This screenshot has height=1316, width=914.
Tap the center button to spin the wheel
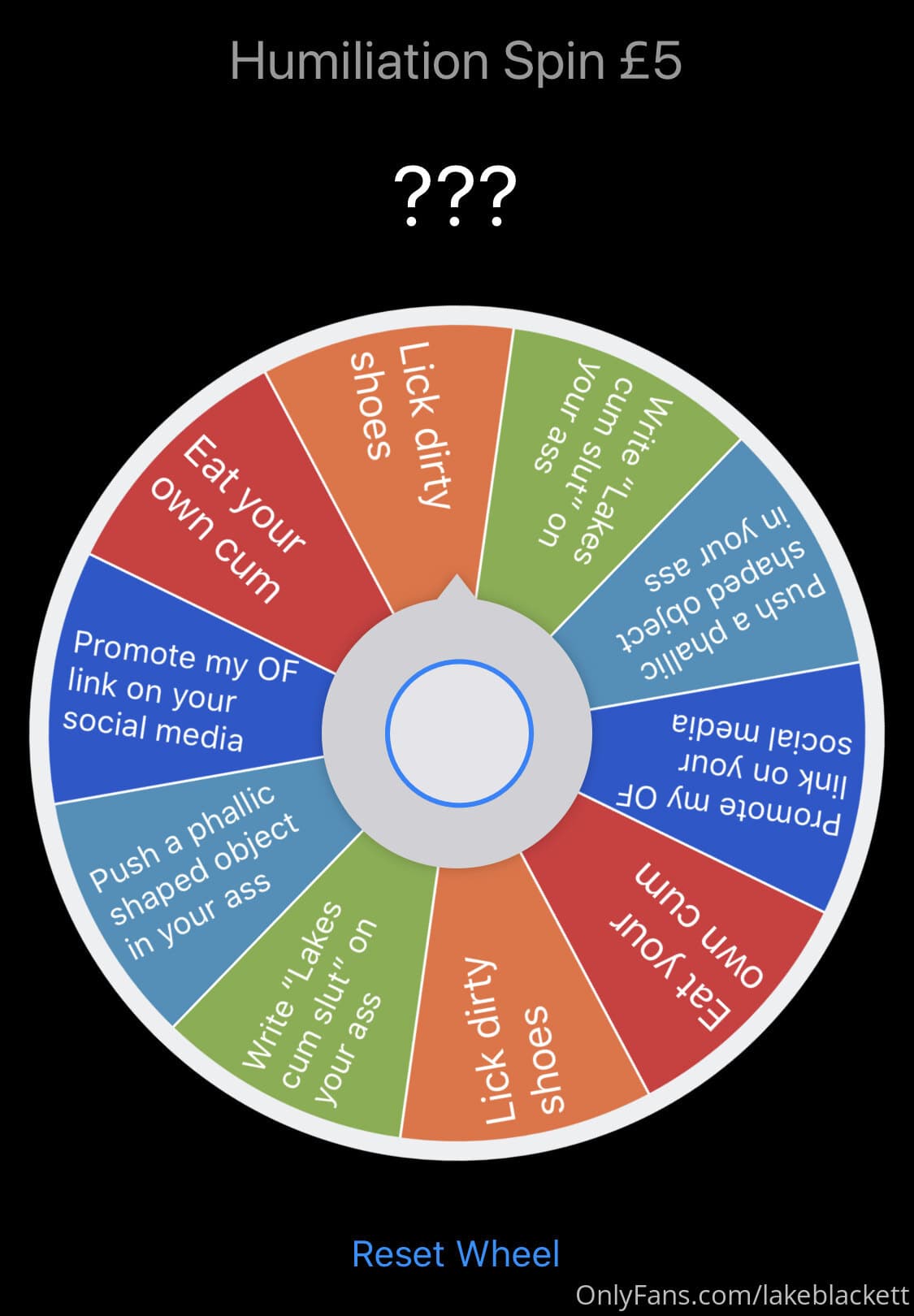pos(459,732)
